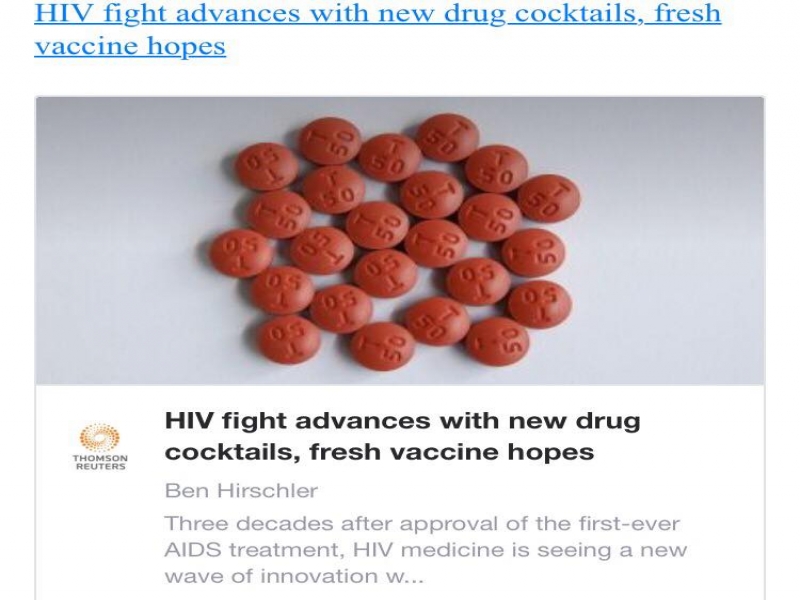Viewport: 800px width, 600px height.
Task: Open the Reuters article preview card
Action: pos(400,436)
